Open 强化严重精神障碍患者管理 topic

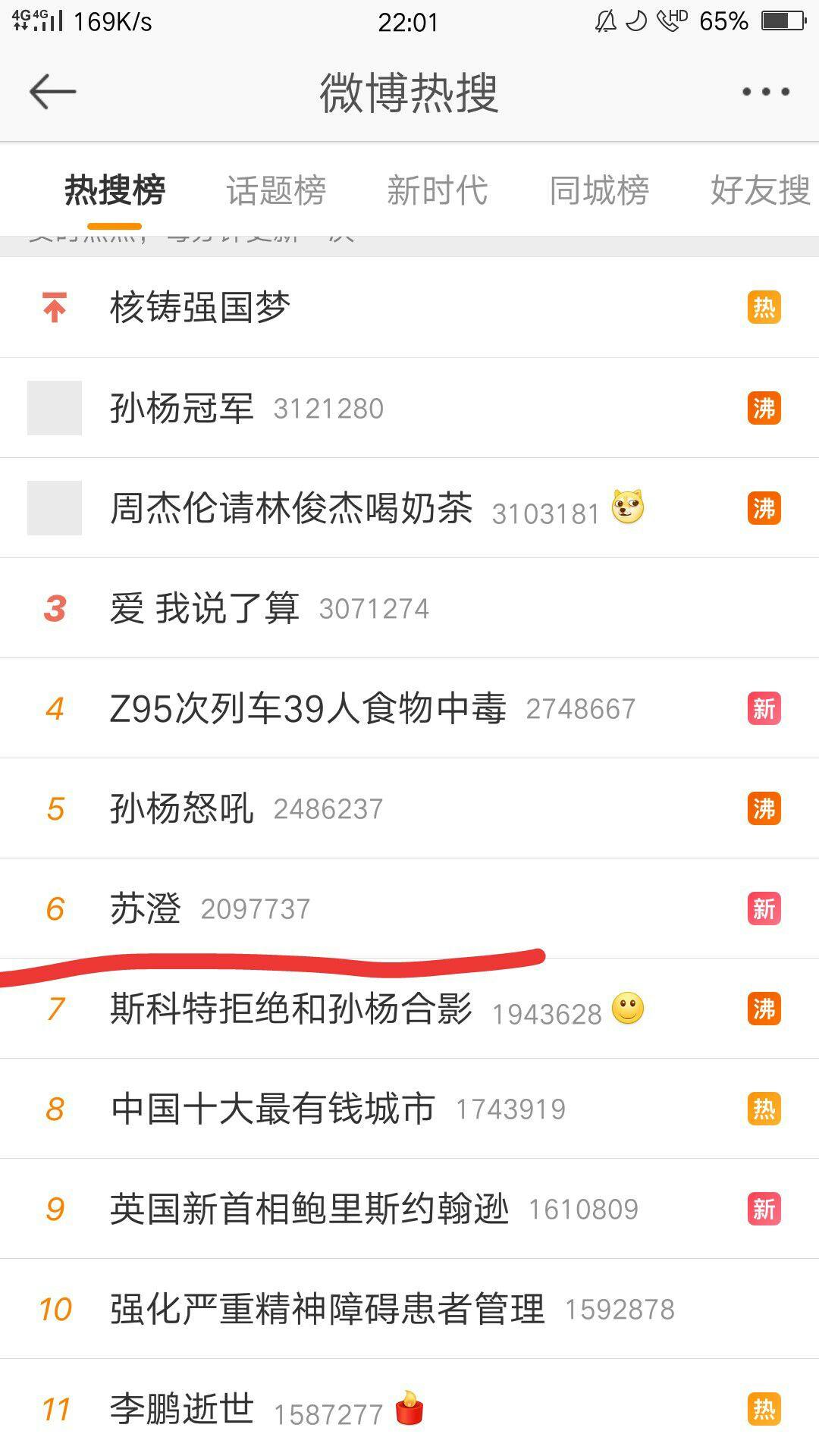click(x=328, y=1310)
